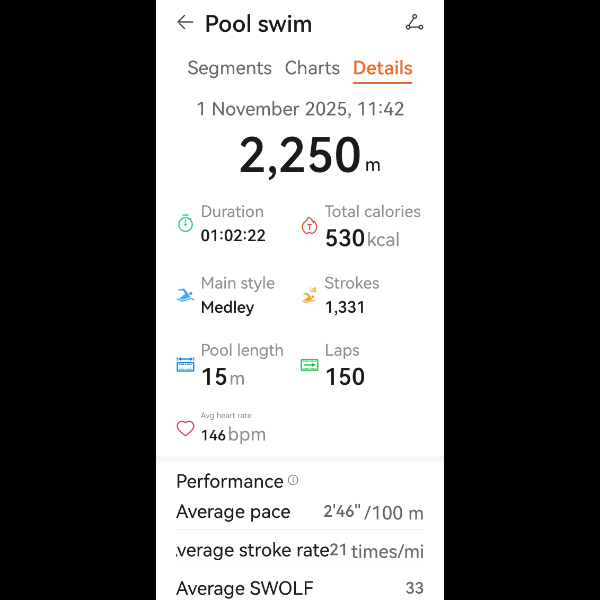Switch to the Charts tab
The image size is (600, 600).
pyautogui.click(x=312, y=68)
